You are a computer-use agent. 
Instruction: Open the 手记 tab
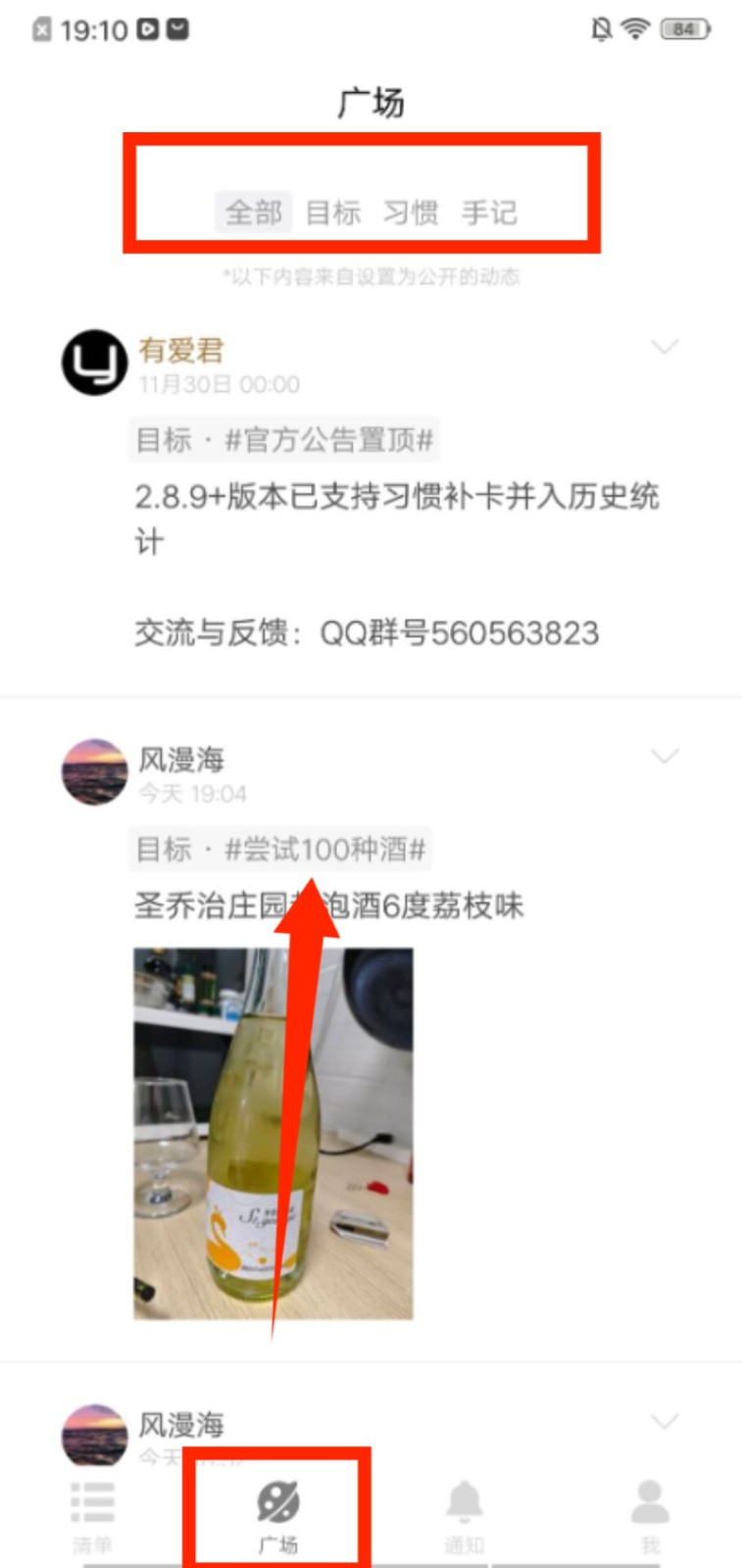coord(489,212)
